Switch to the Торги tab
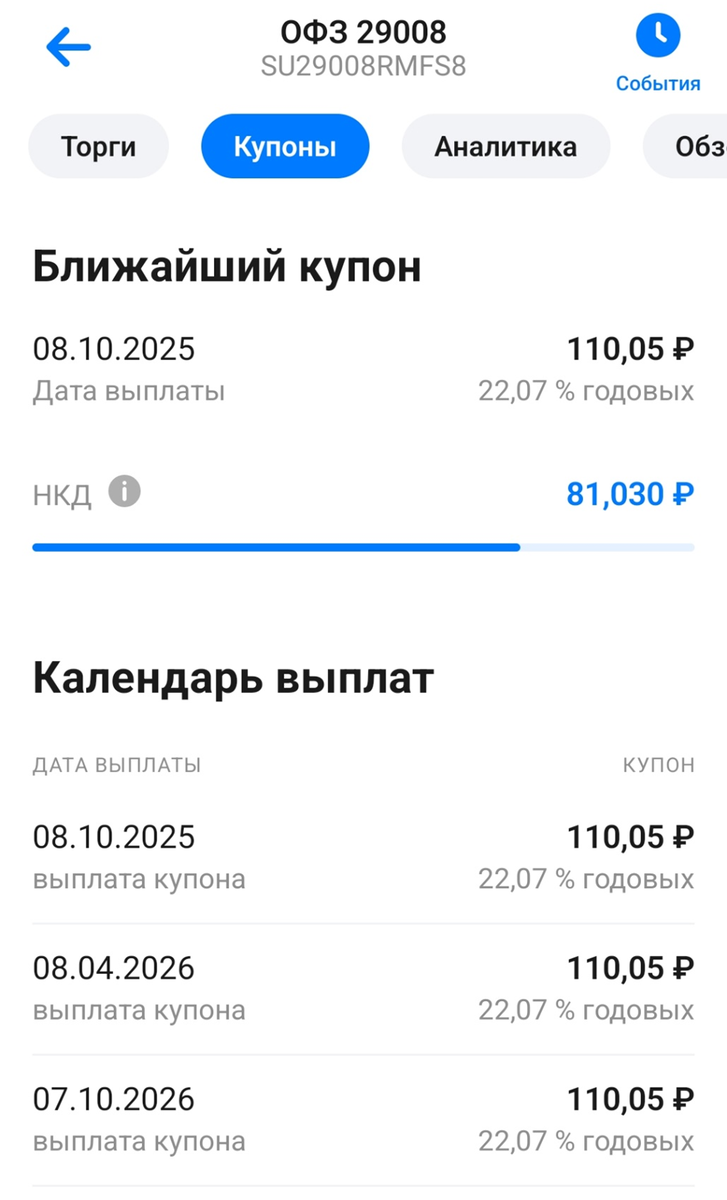This screenshot has height=1200, width=727. coord(98,146)
